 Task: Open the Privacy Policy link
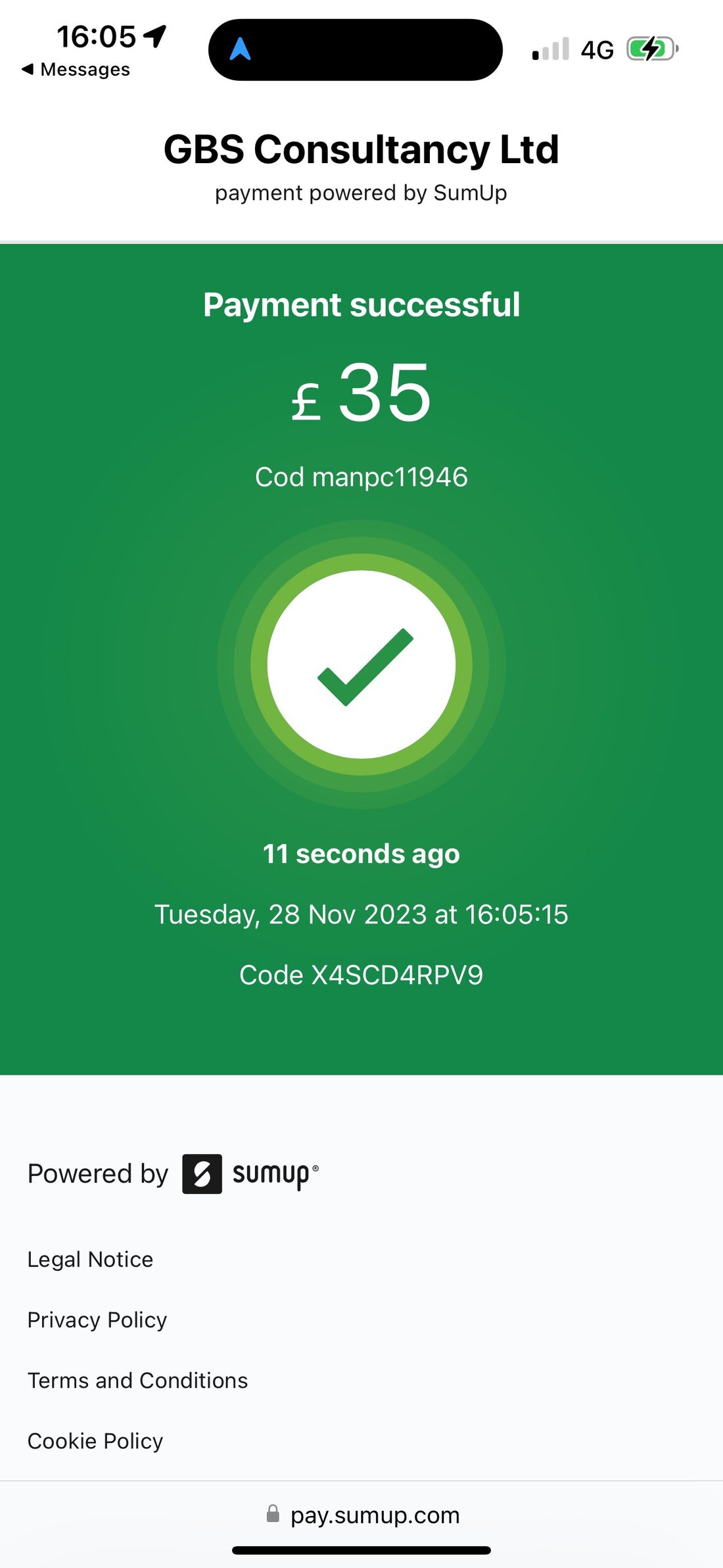pos(97,1319)
